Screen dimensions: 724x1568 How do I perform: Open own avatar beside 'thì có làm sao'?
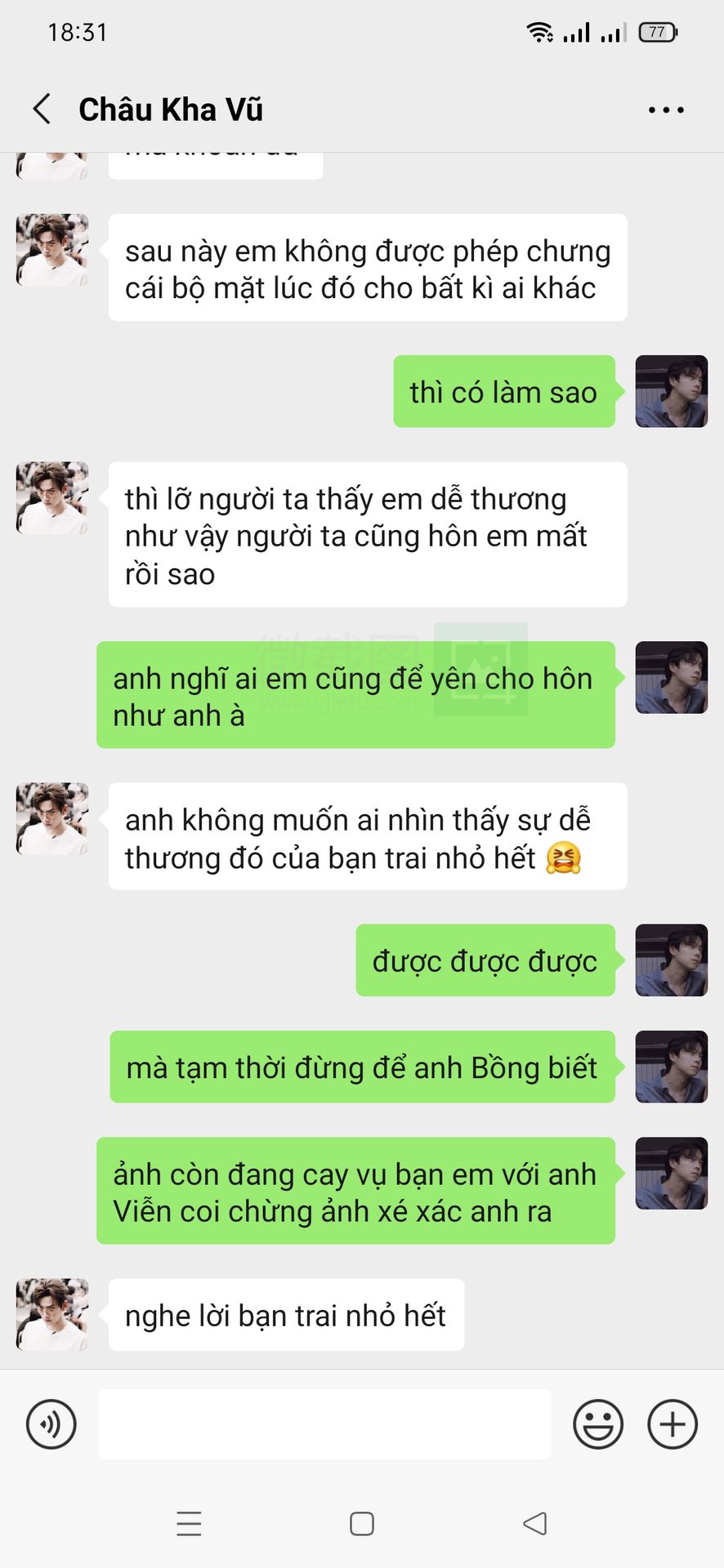(x=671, y=391)
